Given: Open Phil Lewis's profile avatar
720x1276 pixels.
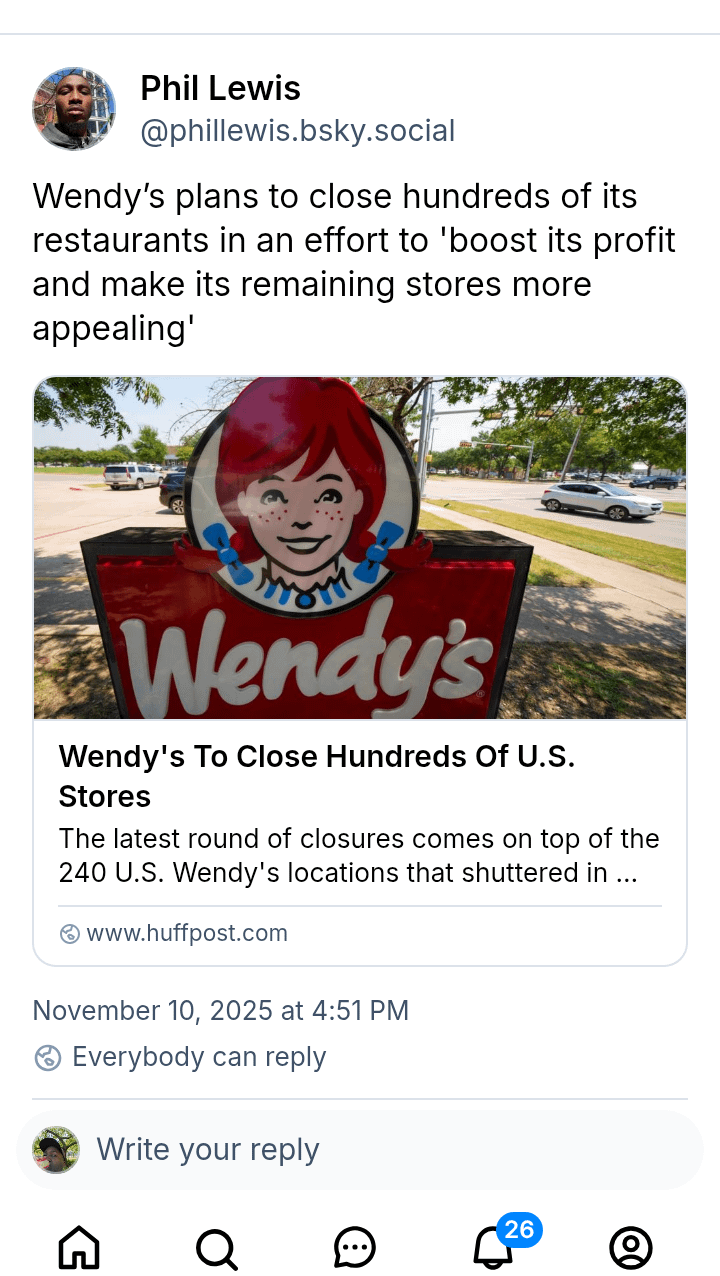Looking at the screenshot, I should point(74,109).
